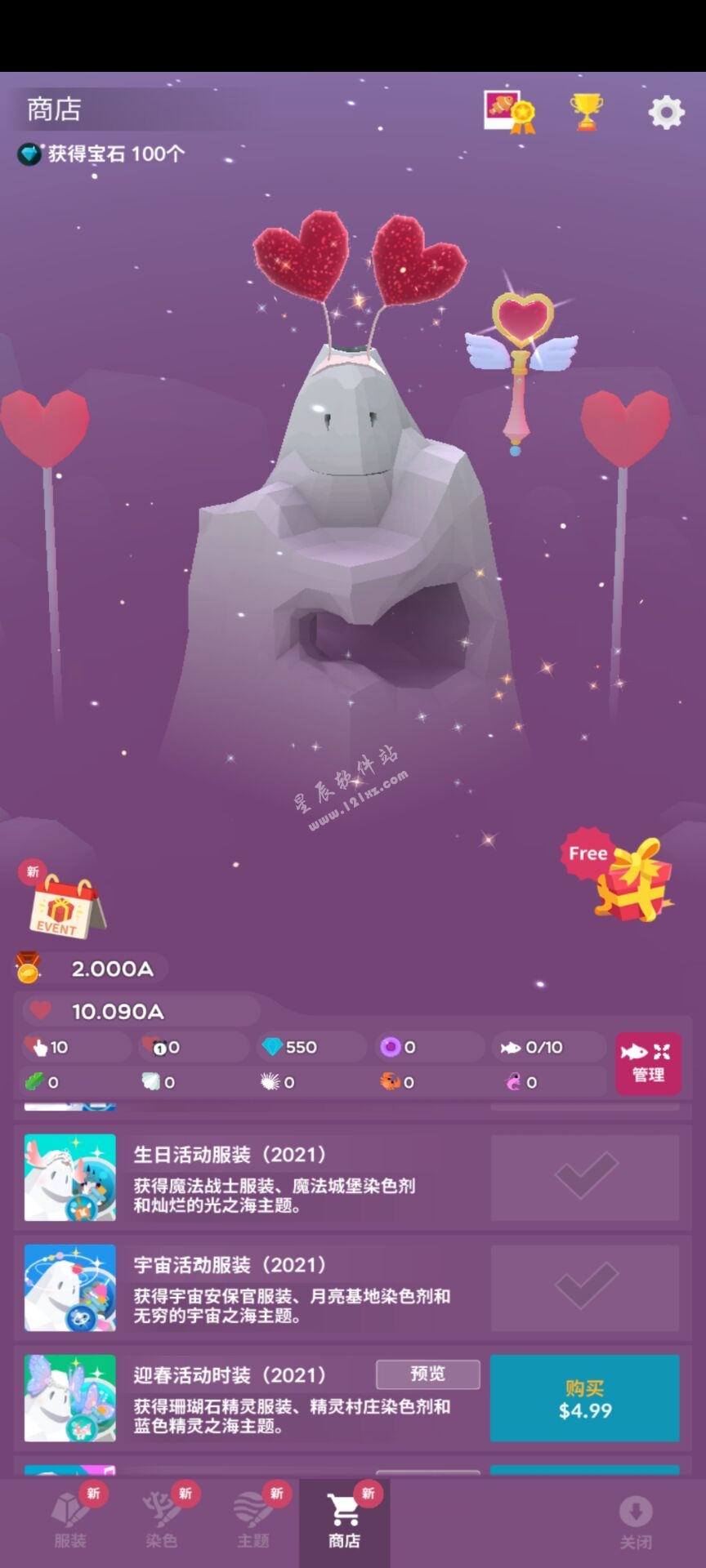706x1568 pixels.
Task: Buy 迎春活动时装 for $4.99
Action: (584, 1398)
